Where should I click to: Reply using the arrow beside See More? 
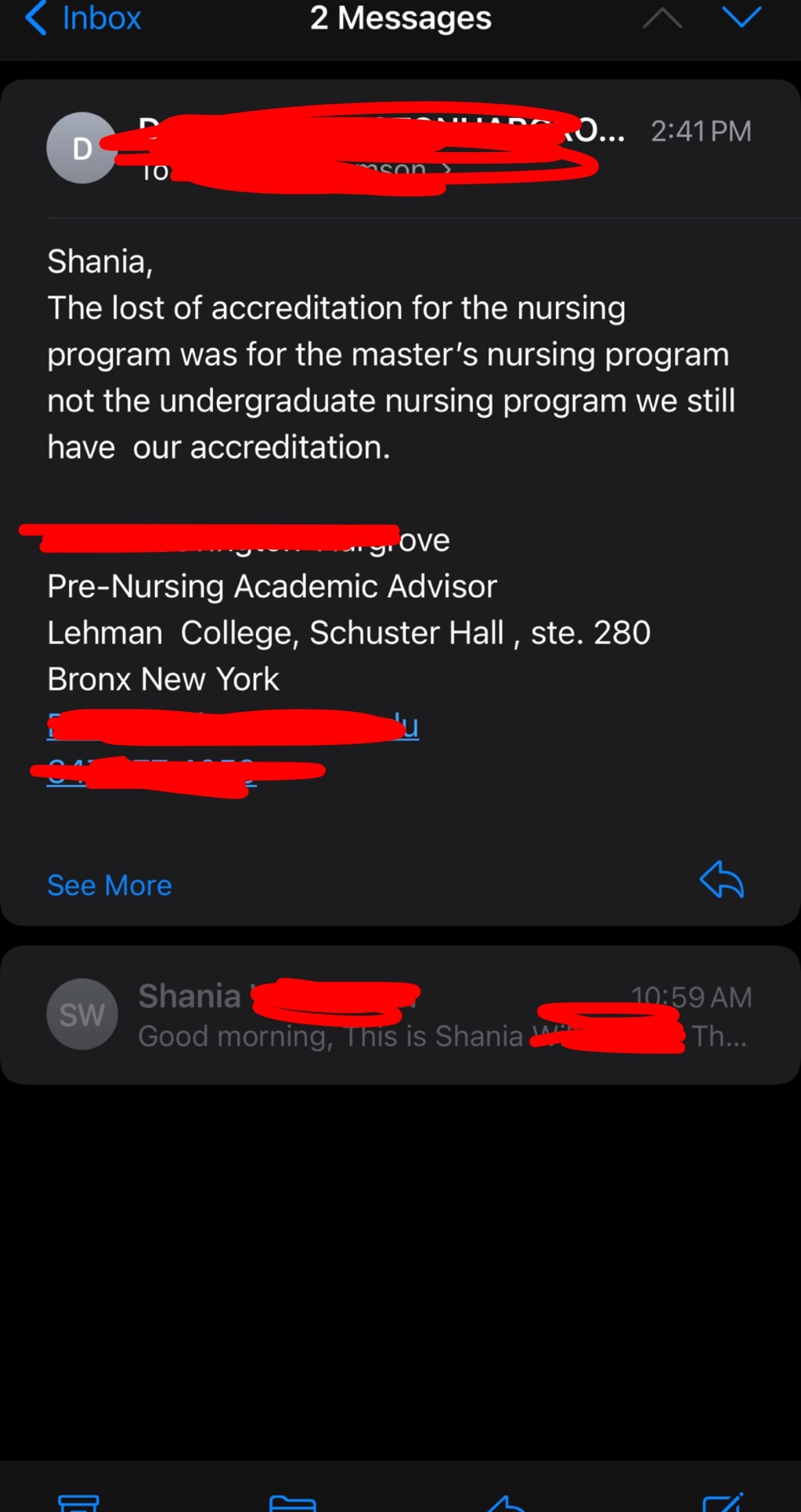click(722, 879)
